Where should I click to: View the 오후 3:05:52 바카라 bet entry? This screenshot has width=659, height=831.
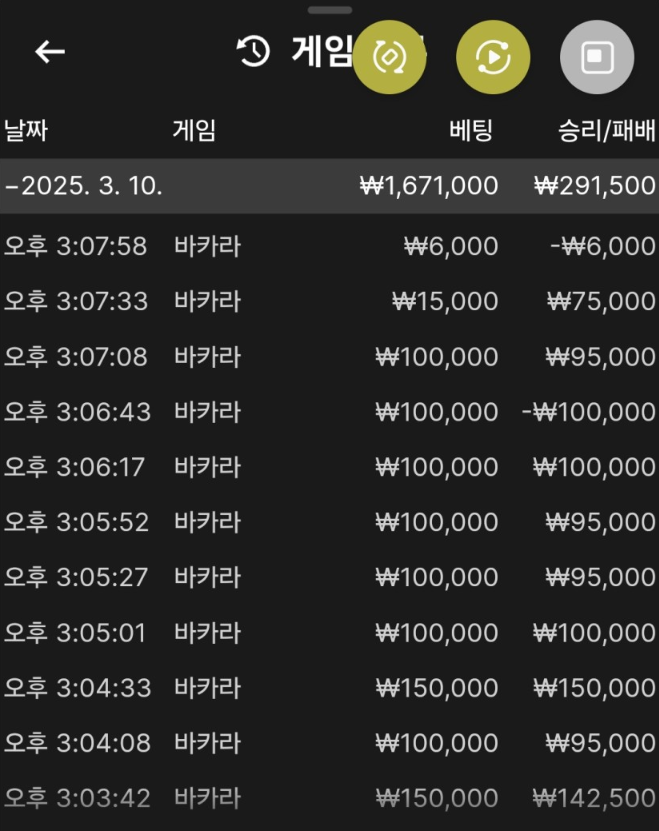pyautogui.click(x=329, y=522)
